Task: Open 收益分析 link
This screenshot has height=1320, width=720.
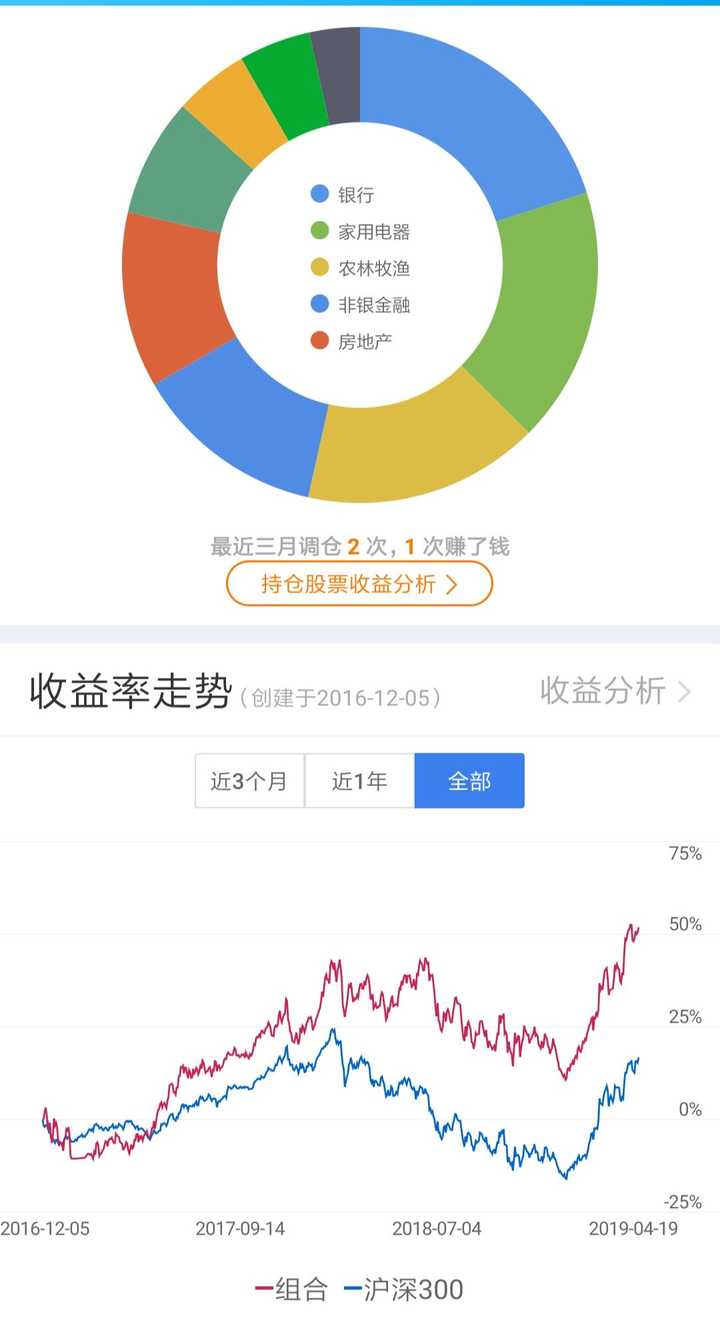Action: [615, 691]
